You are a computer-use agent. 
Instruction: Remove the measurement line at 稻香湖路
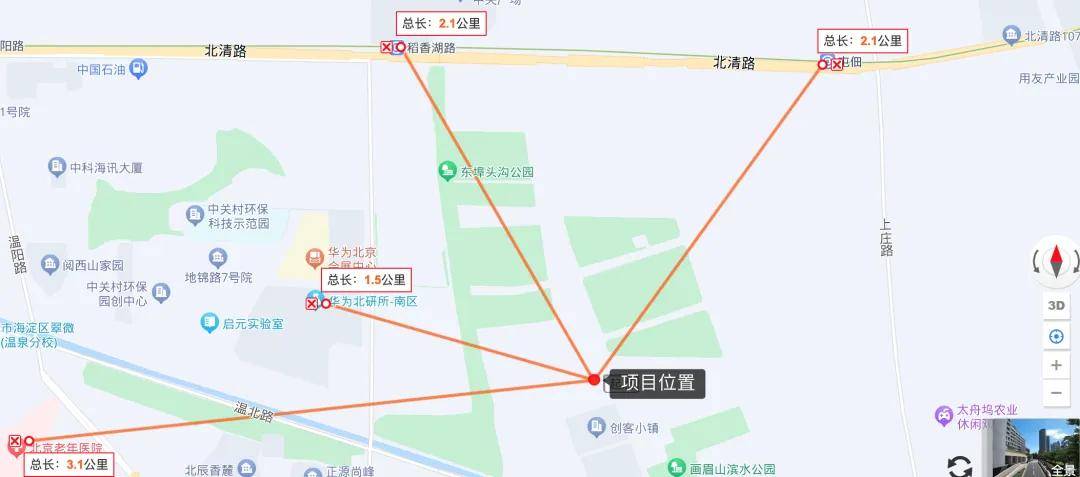pyautogui.click(x=386, y=47)
